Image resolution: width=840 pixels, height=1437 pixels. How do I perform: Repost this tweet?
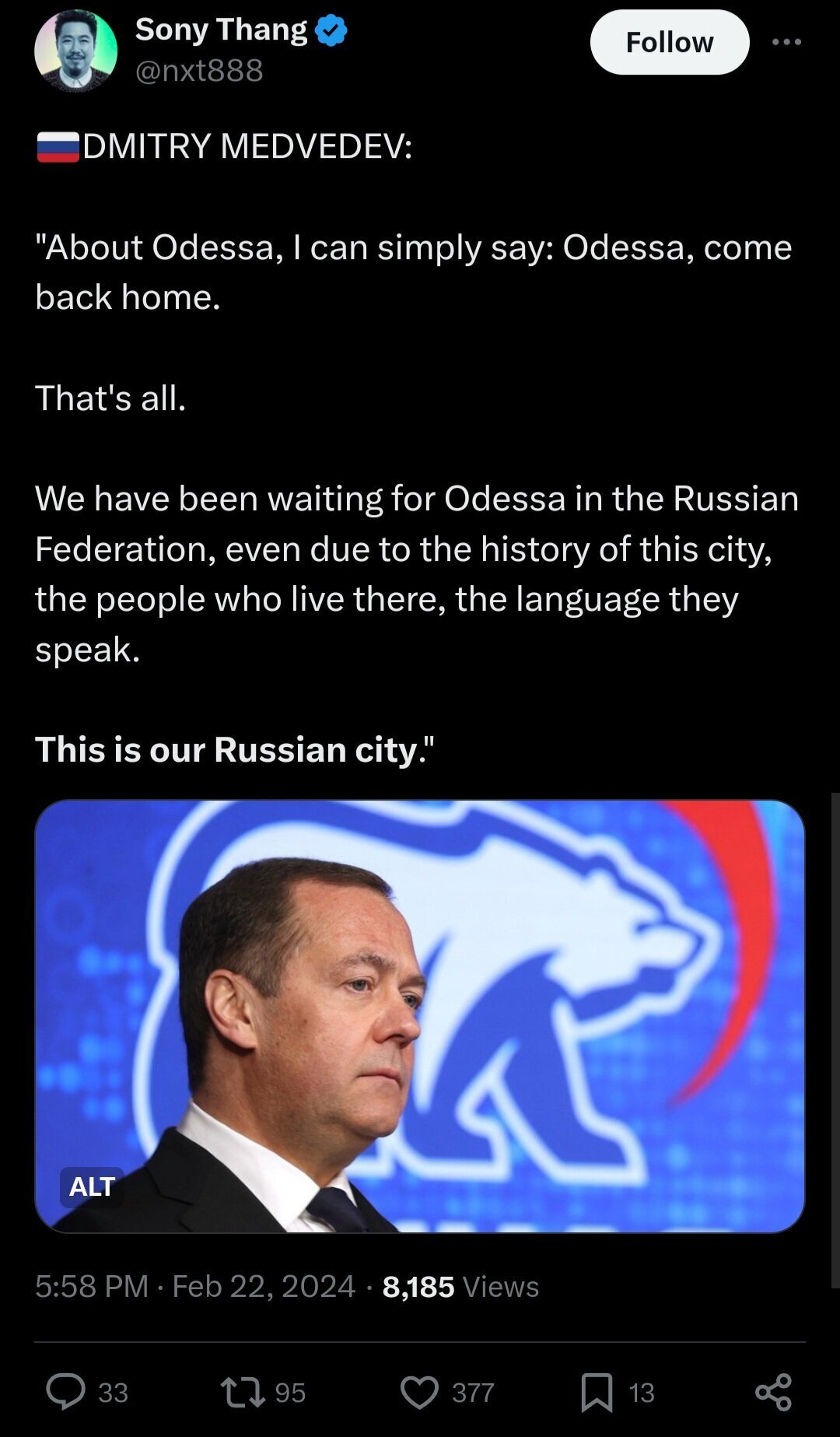pos(243,1392)
